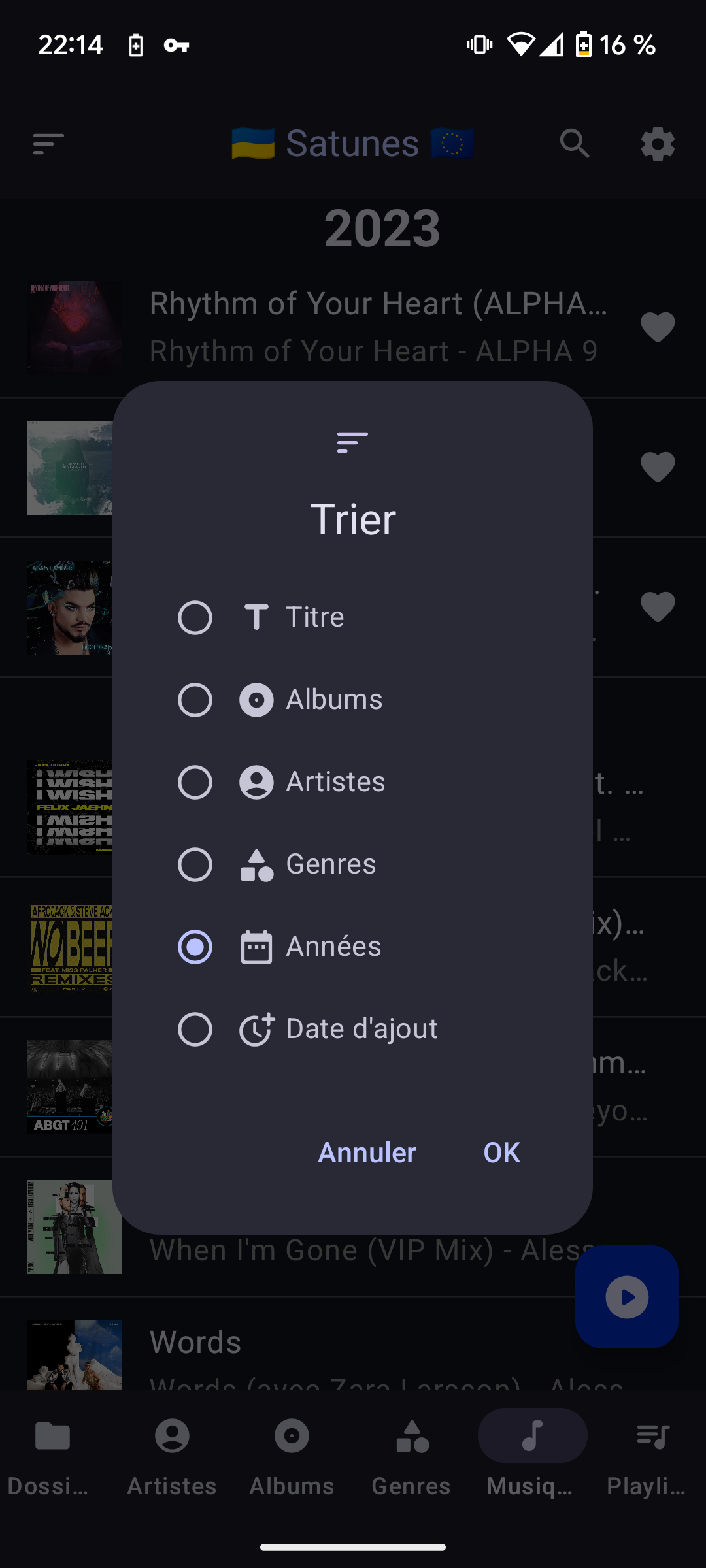Choose Date d'ajout sorting

(353, 1029)
